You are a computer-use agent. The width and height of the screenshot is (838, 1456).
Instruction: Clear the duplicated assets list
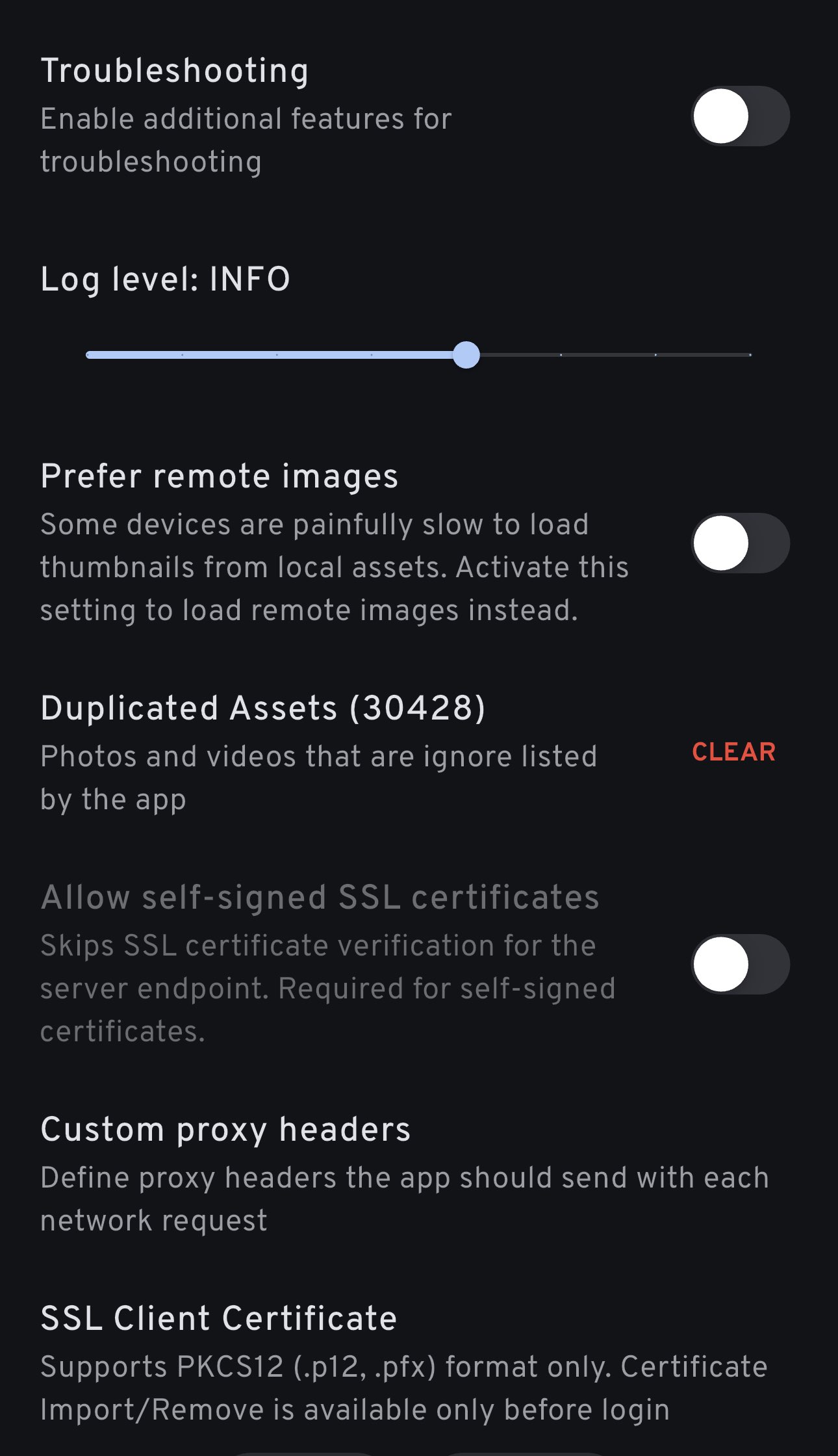coord(733,752)
